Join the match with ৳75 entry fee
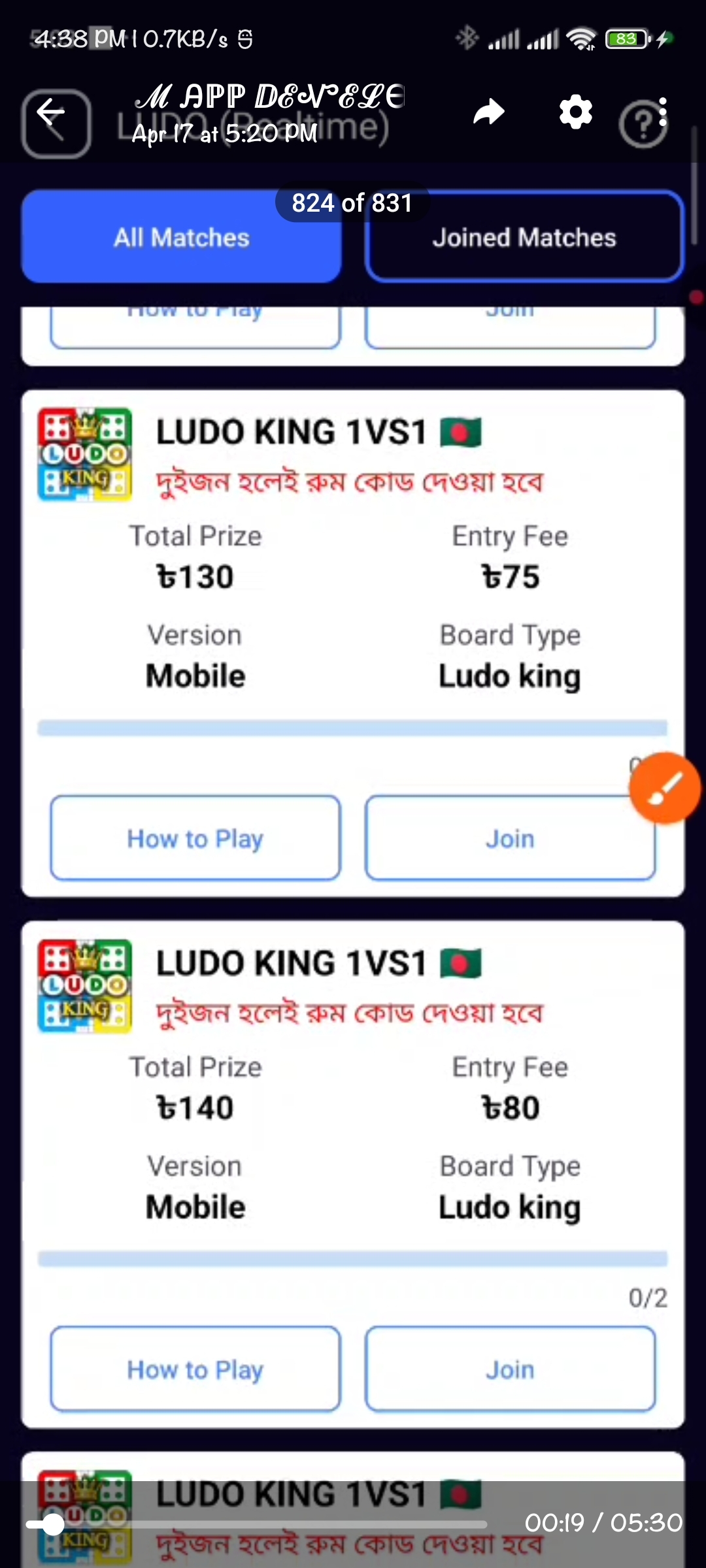Image resolution: width=706 pixels, height=1568 pixels. [510, 838]
